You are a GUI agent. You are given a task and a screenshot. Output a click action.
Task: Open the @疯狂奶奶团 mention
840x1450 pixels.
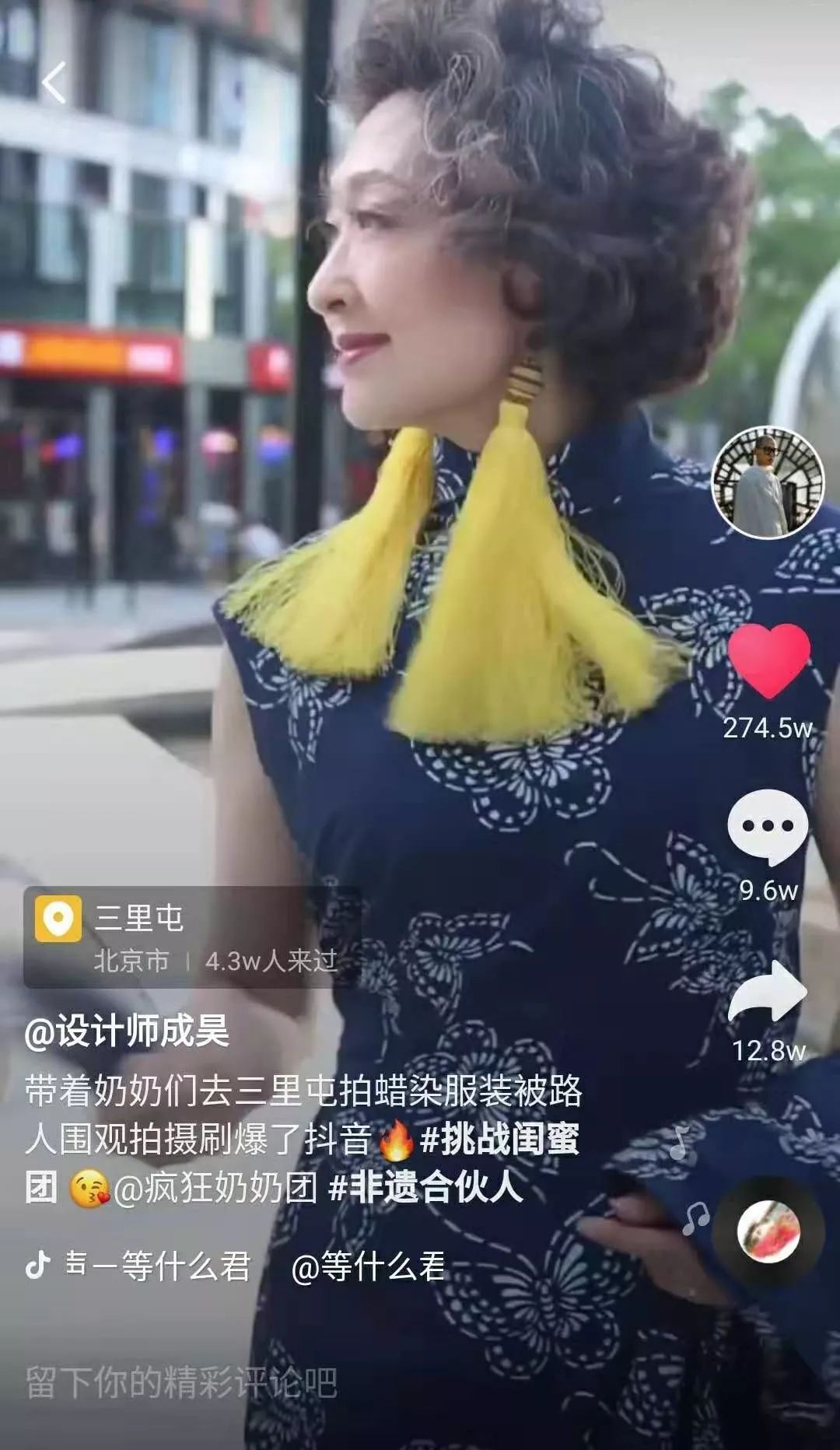click(215, 1189)
